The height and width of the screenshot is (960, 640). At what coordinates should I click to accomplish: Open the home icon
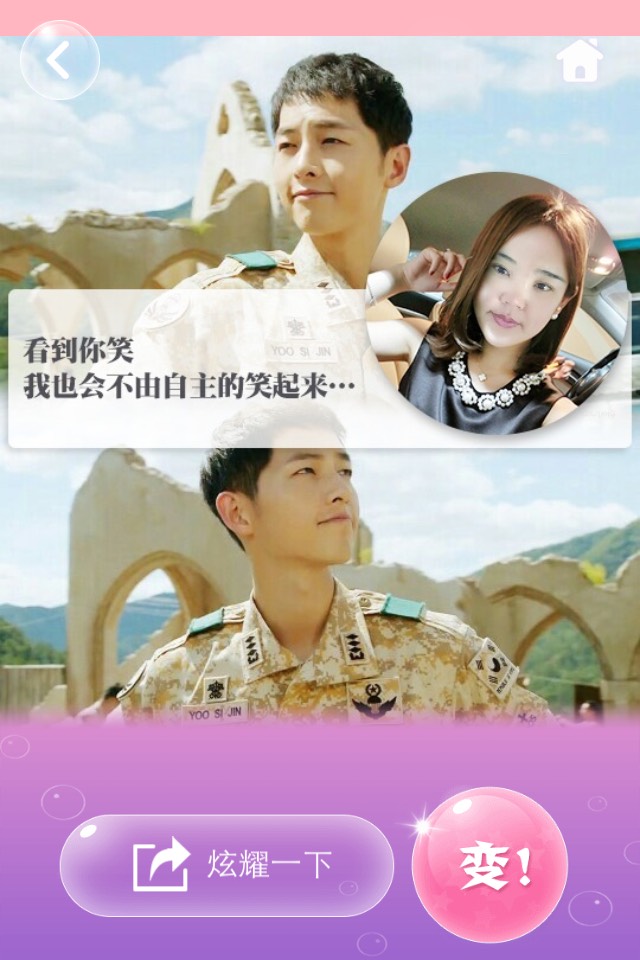(580, 60)
